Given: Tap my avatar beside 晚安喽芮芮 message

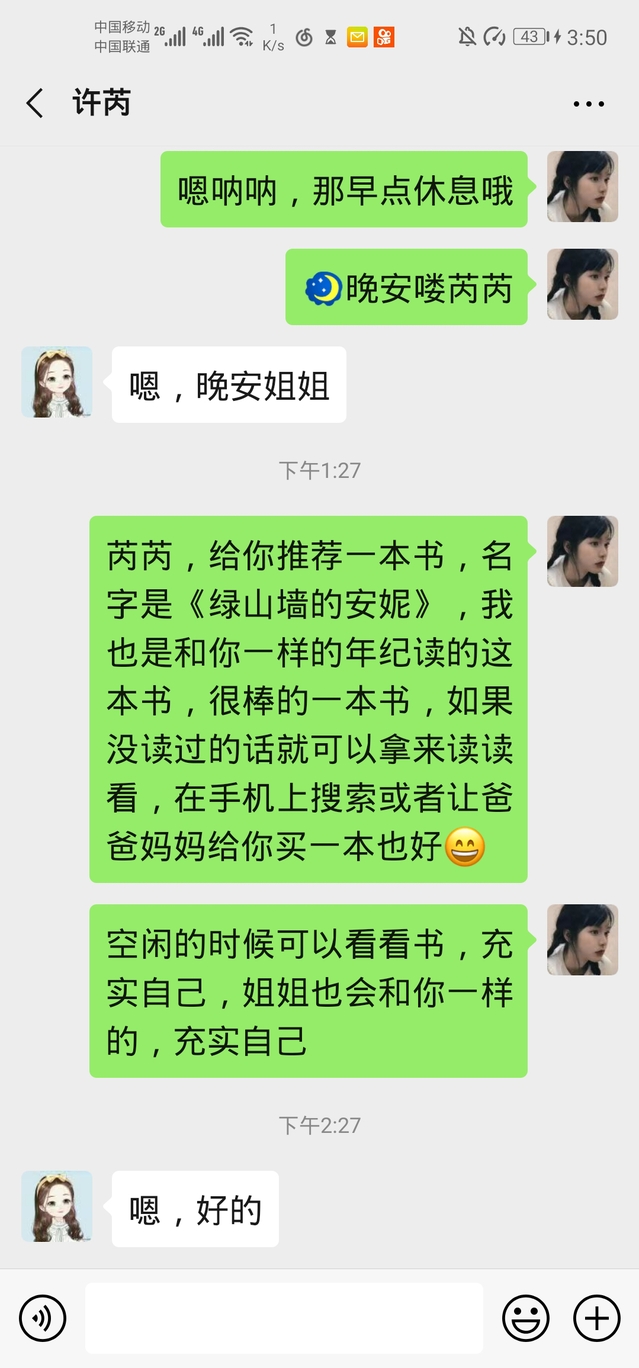Looking at the screenshot, I should tap(582, 285).
